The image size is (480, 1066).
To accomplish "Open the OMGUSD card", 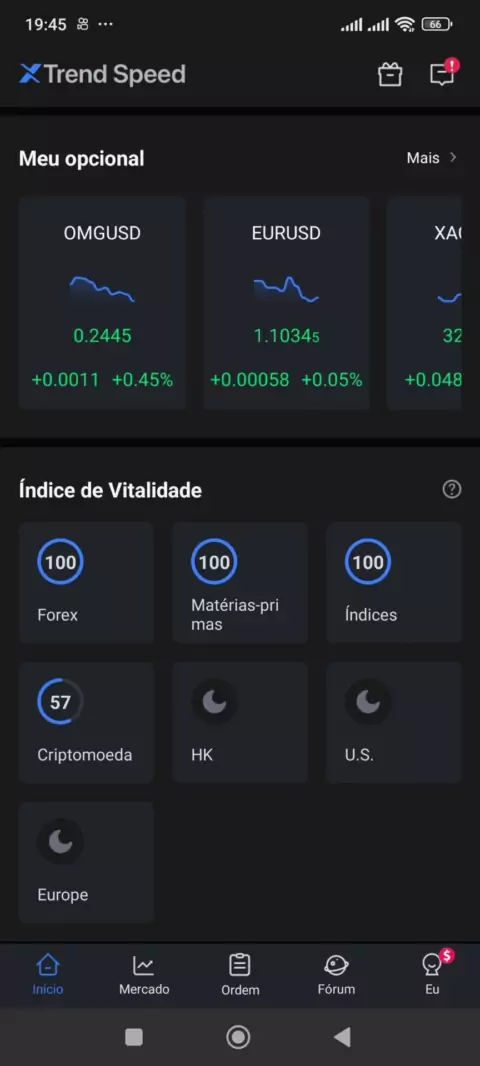I will click(x=102, y=303).
